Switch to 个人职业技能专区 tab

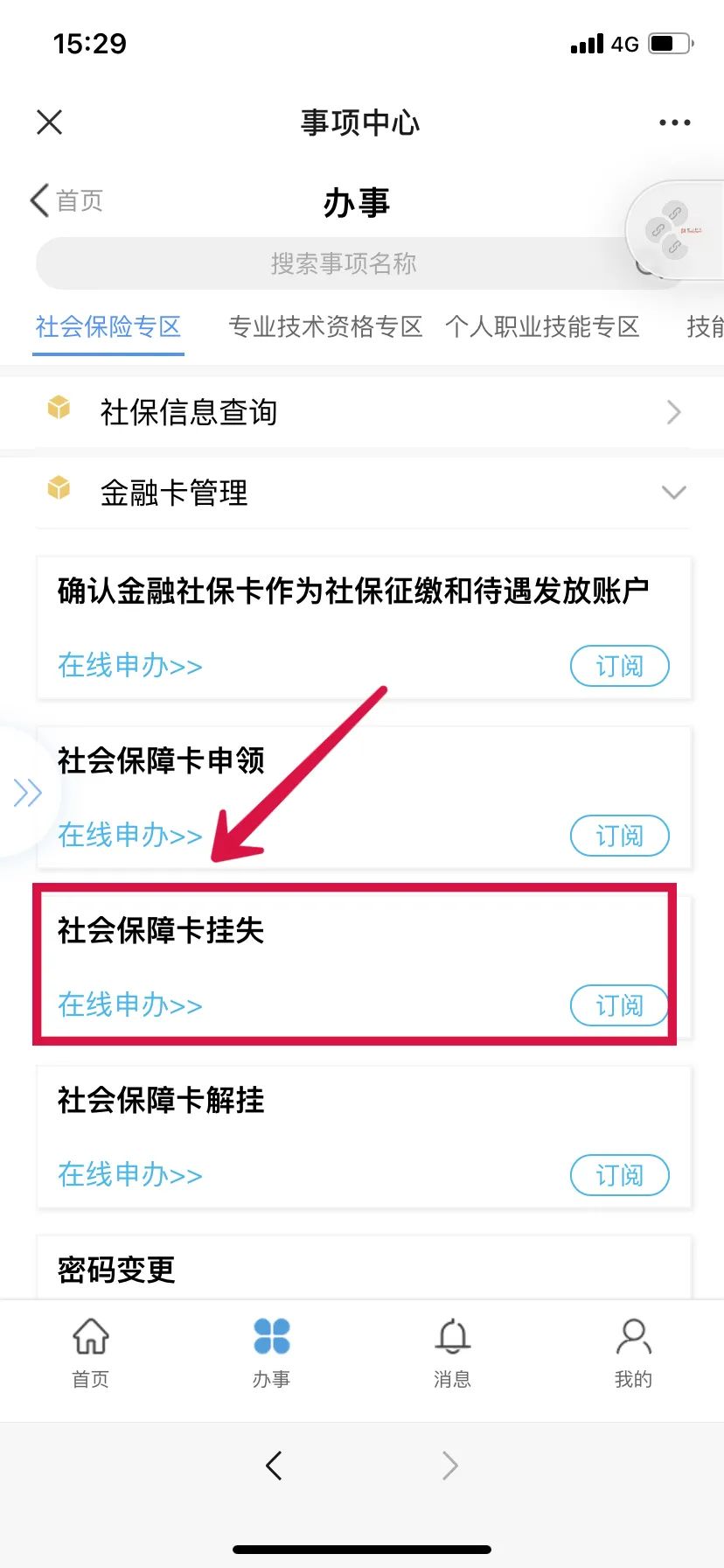tap(542, 327)
